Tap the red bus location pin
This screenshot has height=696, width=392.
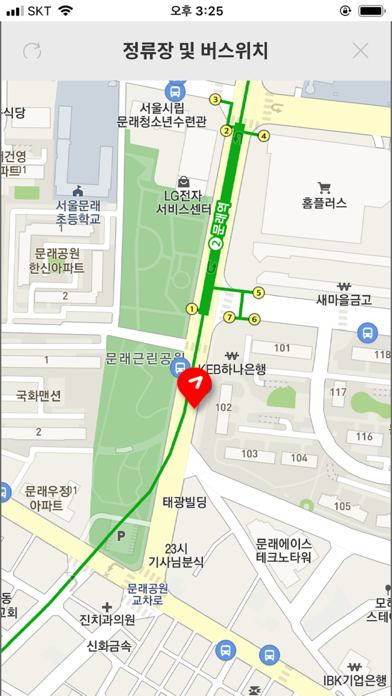tap(194, 387)
